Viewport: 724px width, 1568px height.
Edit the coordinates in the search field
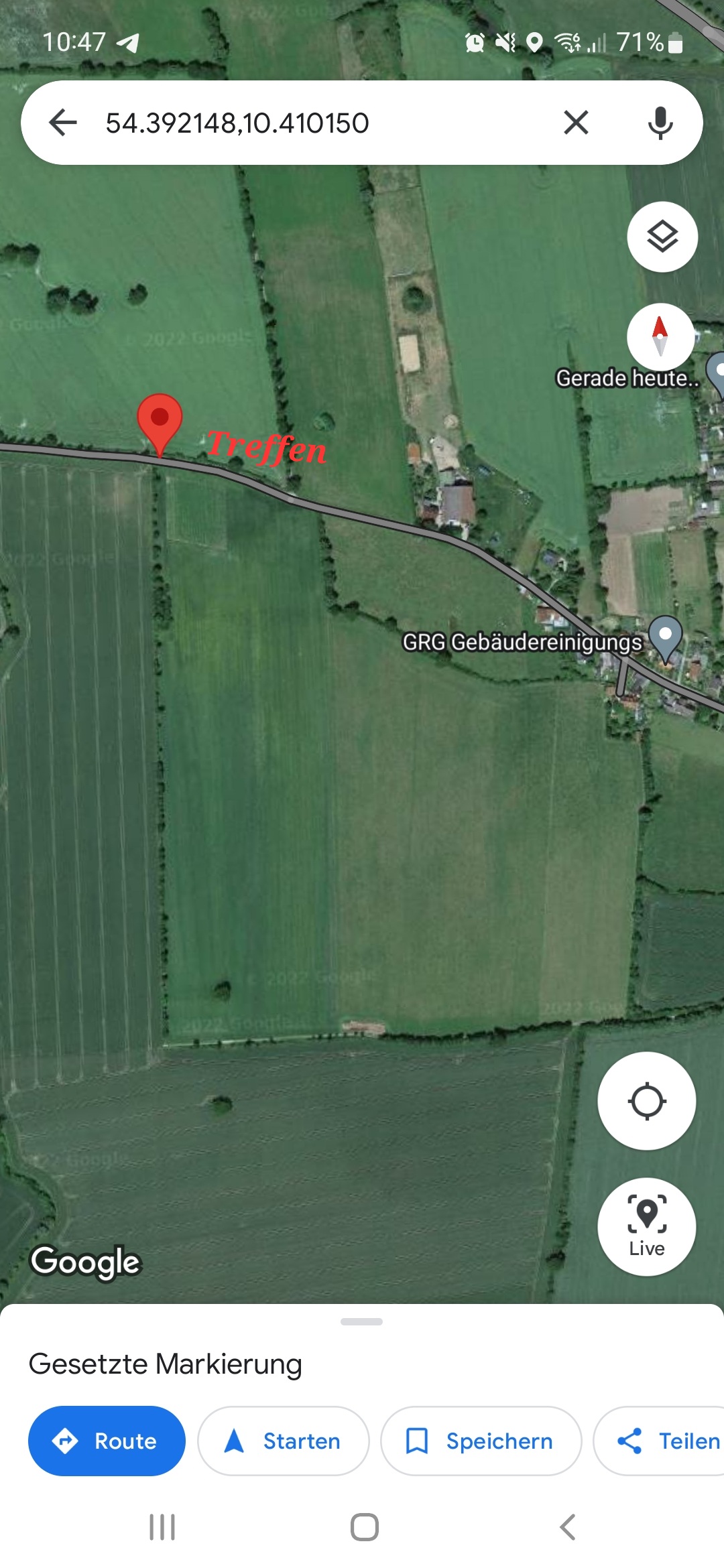pos(302,123)
